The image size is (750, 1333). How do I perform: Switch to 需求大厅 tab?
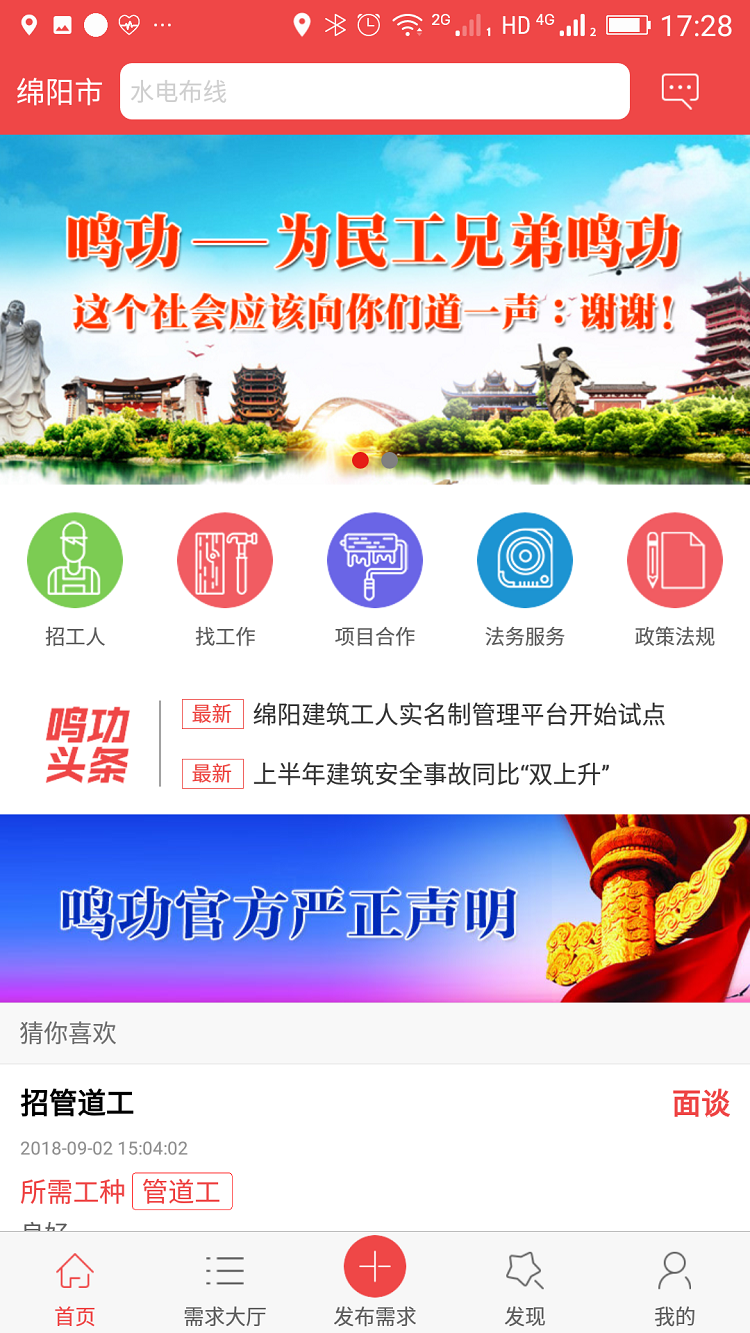(x=225, y=1285)
